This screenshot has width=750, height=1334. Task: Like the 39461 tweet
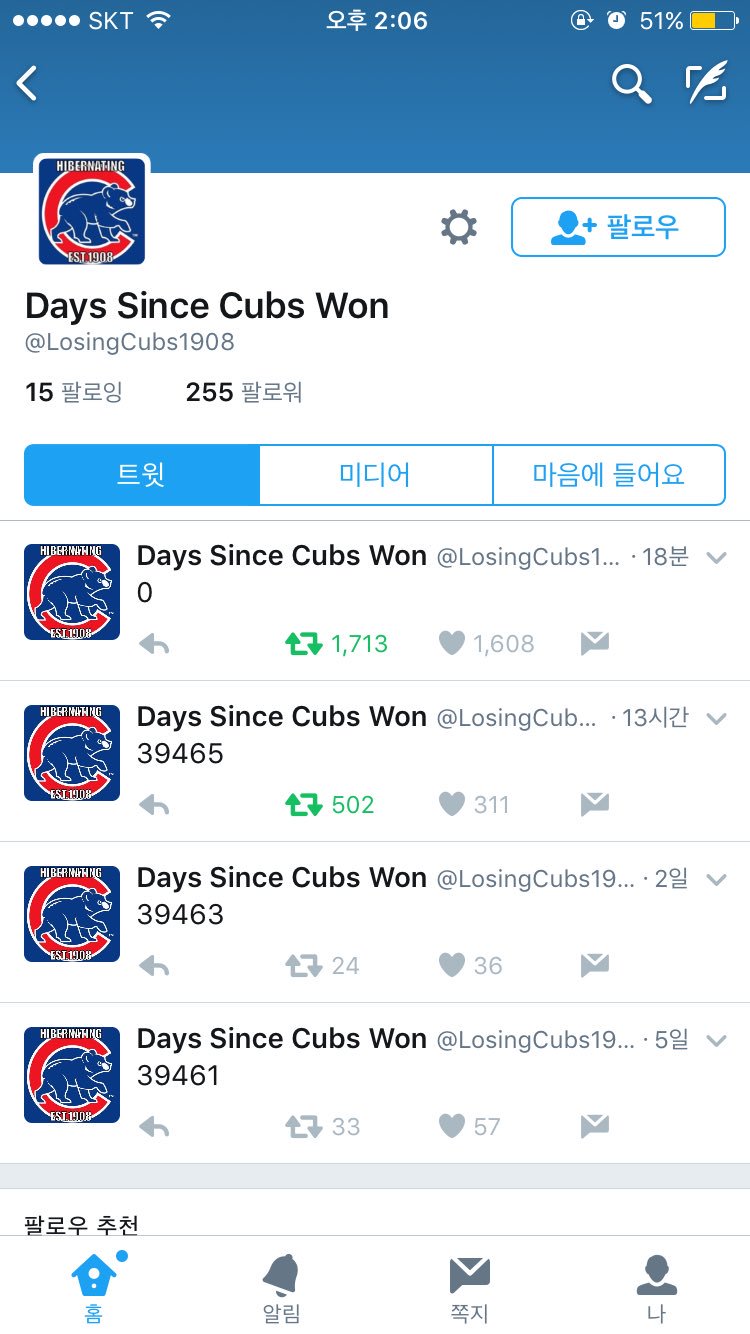point(453,1127)
